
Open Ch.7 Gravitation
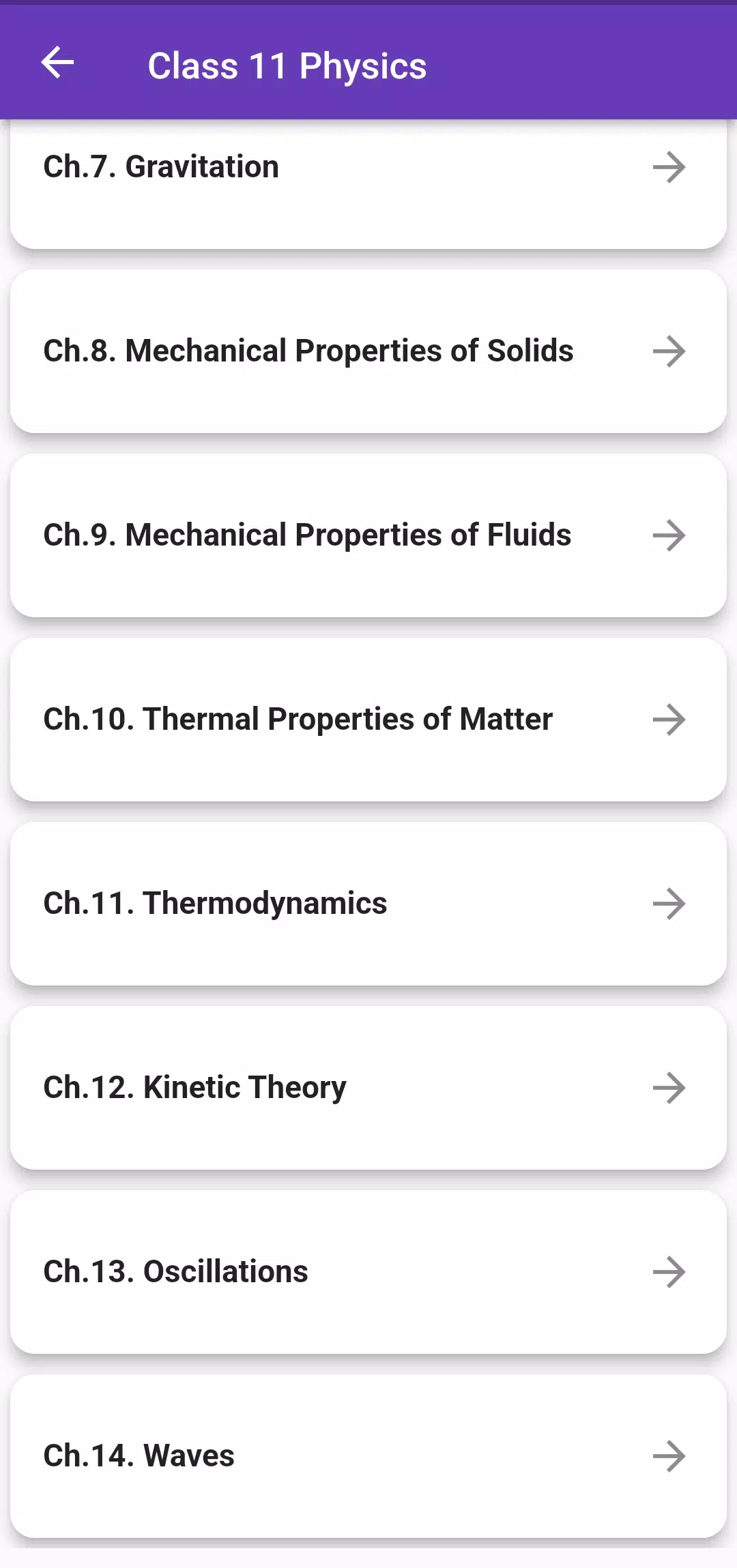369,183
